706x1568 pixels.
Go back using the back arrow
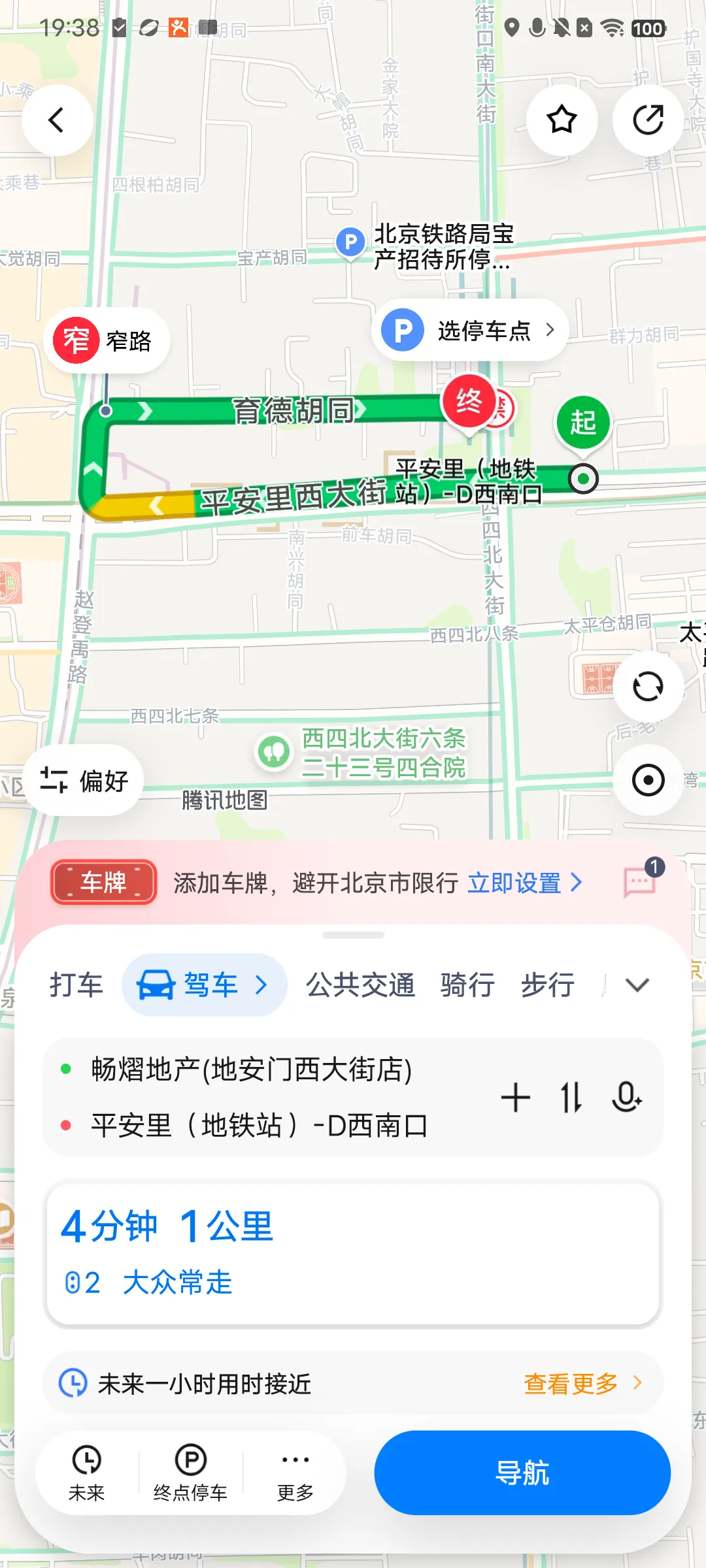pyautogui.click(x=57, y=120)
